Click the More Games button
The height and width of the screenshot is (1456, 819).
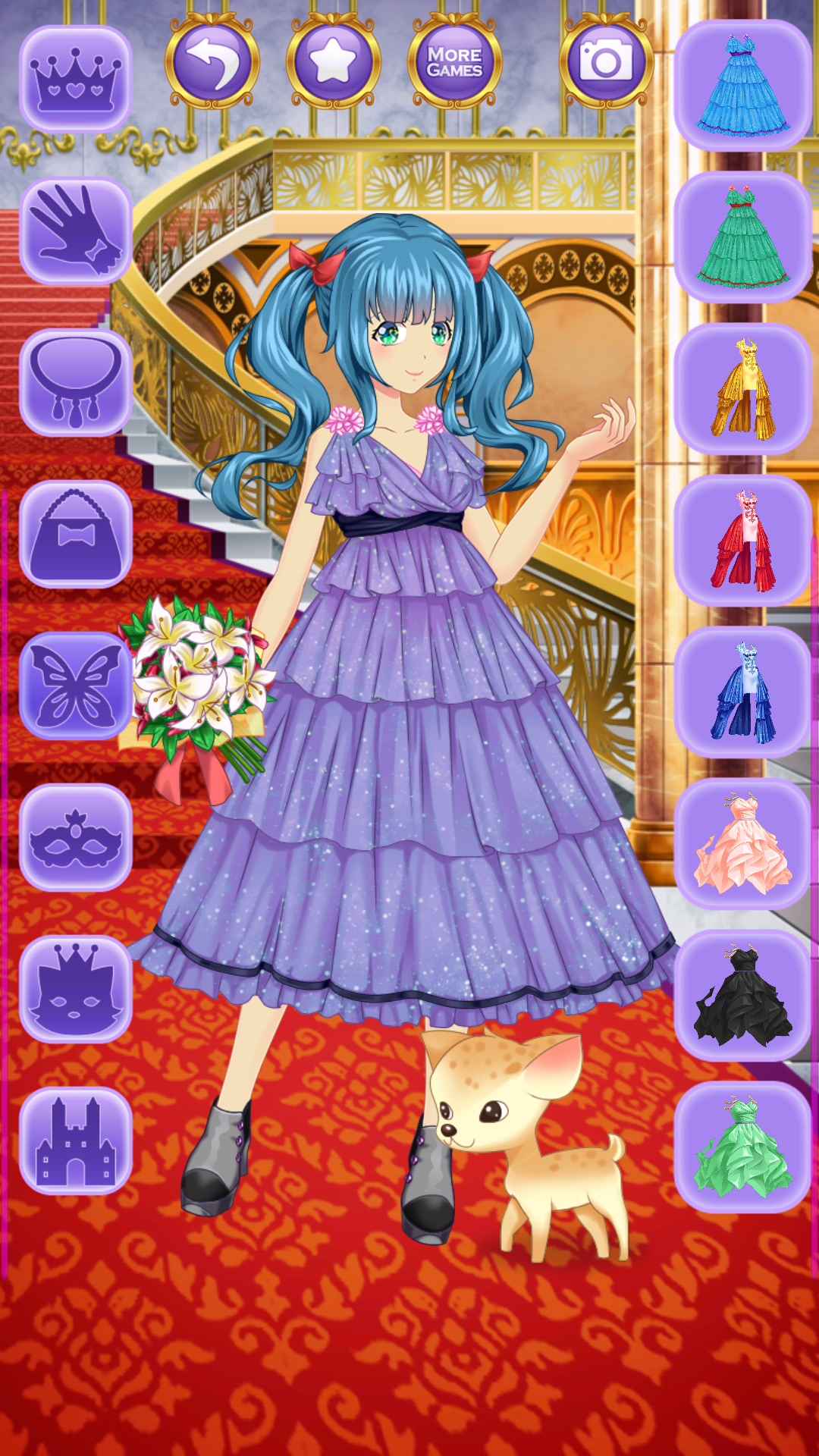click(455, 61)
